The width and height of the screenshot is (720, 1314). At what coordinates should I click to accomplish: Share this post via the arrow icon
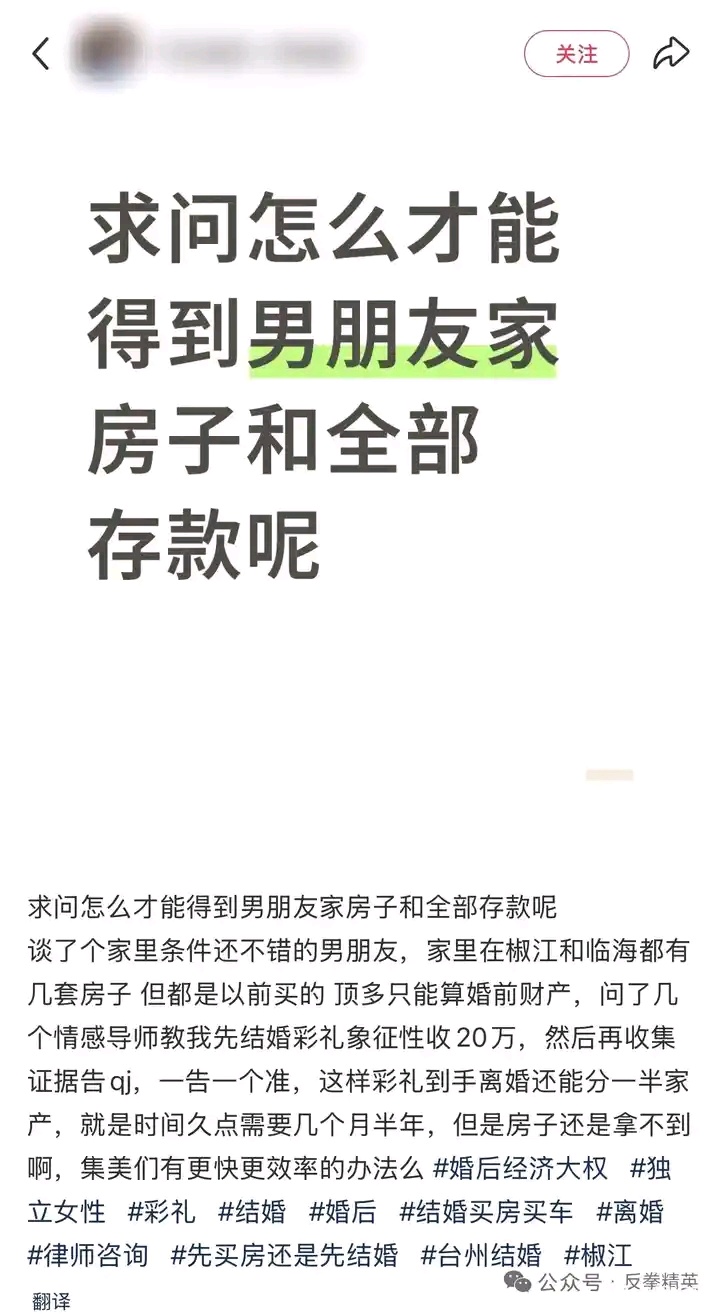[x=671, y=54]
